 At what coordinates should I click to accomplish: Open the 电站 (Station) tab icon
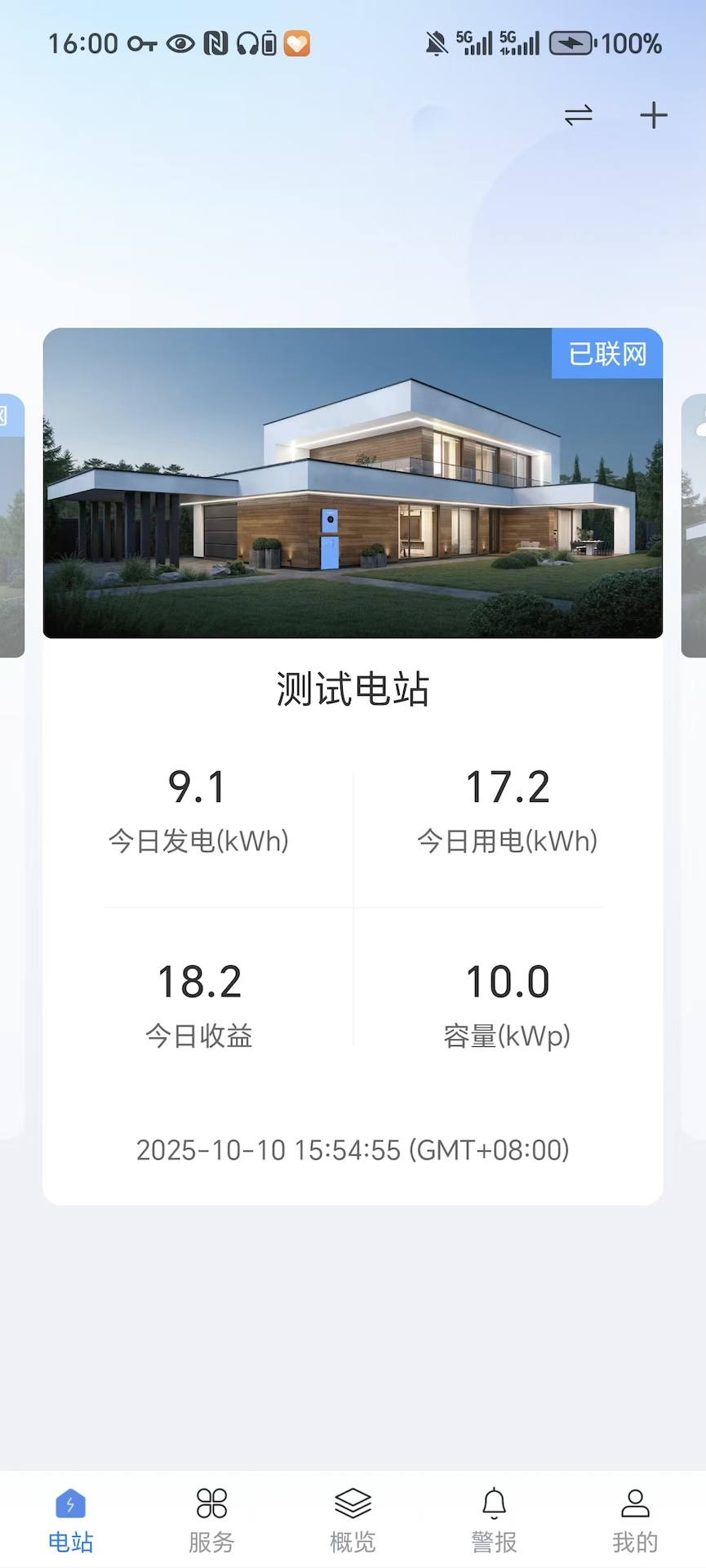click(x=70, y=1503)
